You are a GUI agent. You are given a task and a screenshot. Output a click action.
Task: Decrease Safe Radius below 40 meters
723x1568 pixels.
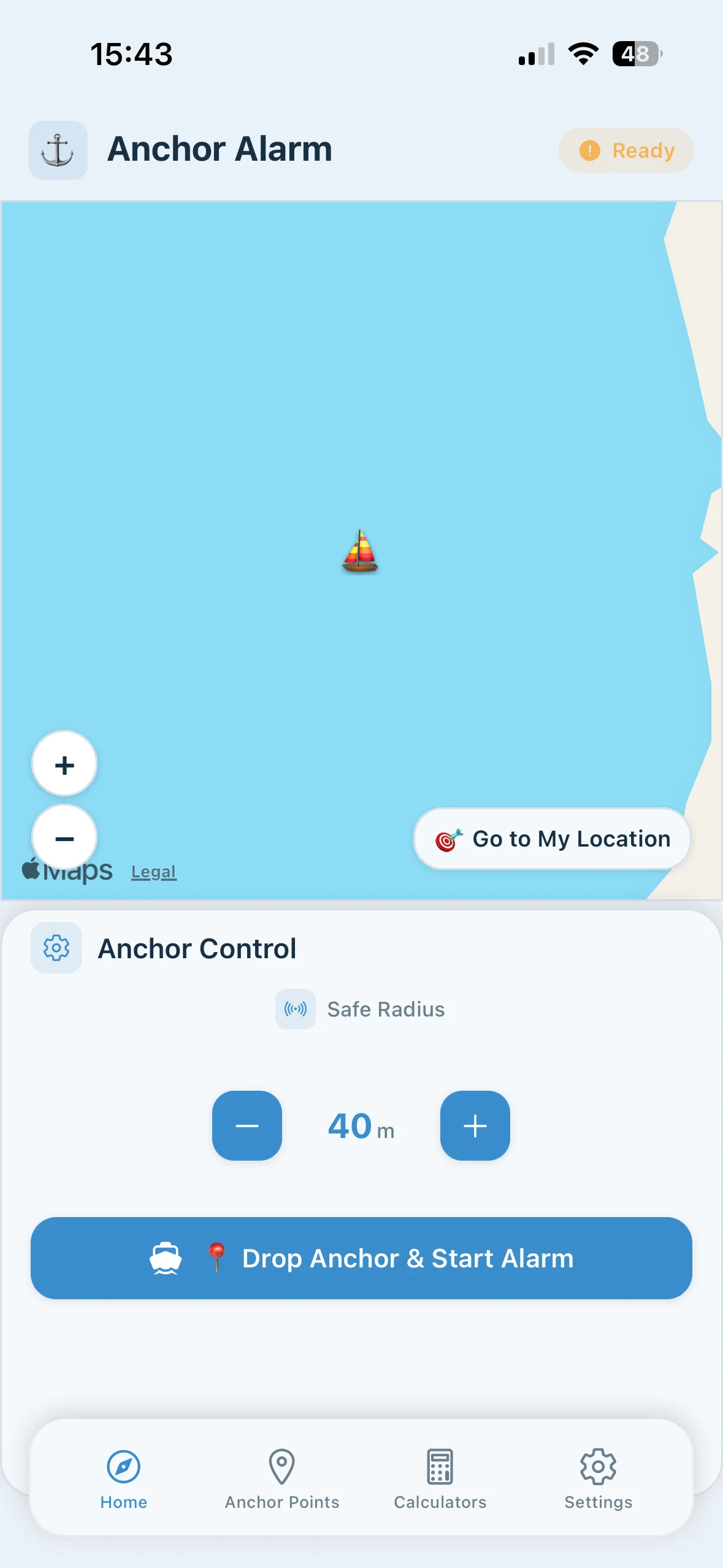click(x=247, y=1126)
